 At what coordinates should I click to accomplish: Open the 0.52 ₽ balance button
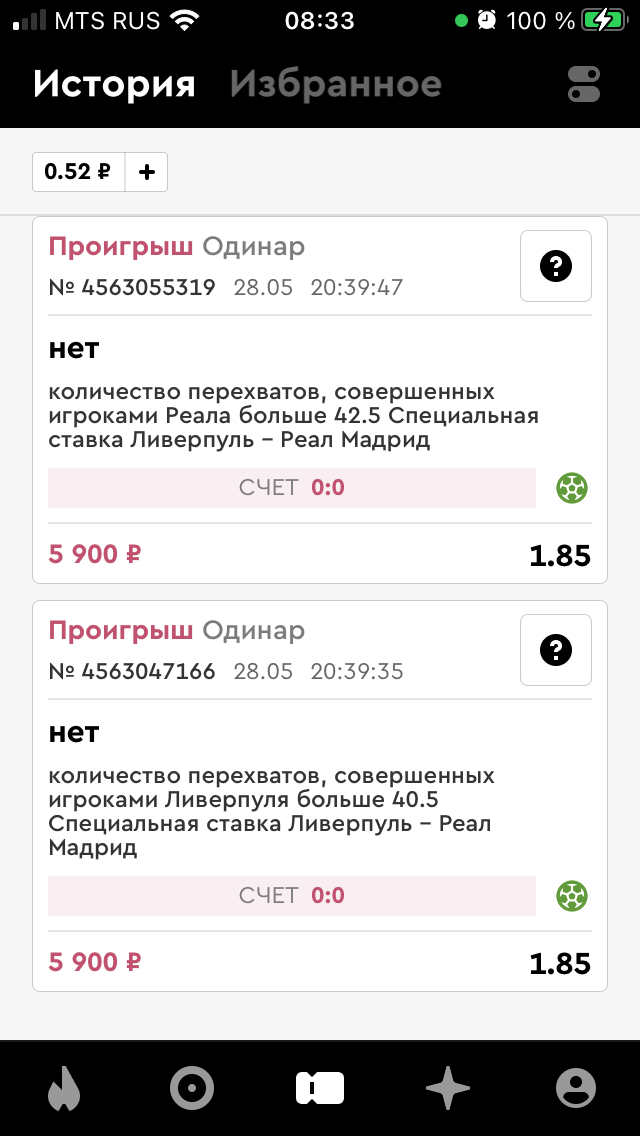pos(78,172)
